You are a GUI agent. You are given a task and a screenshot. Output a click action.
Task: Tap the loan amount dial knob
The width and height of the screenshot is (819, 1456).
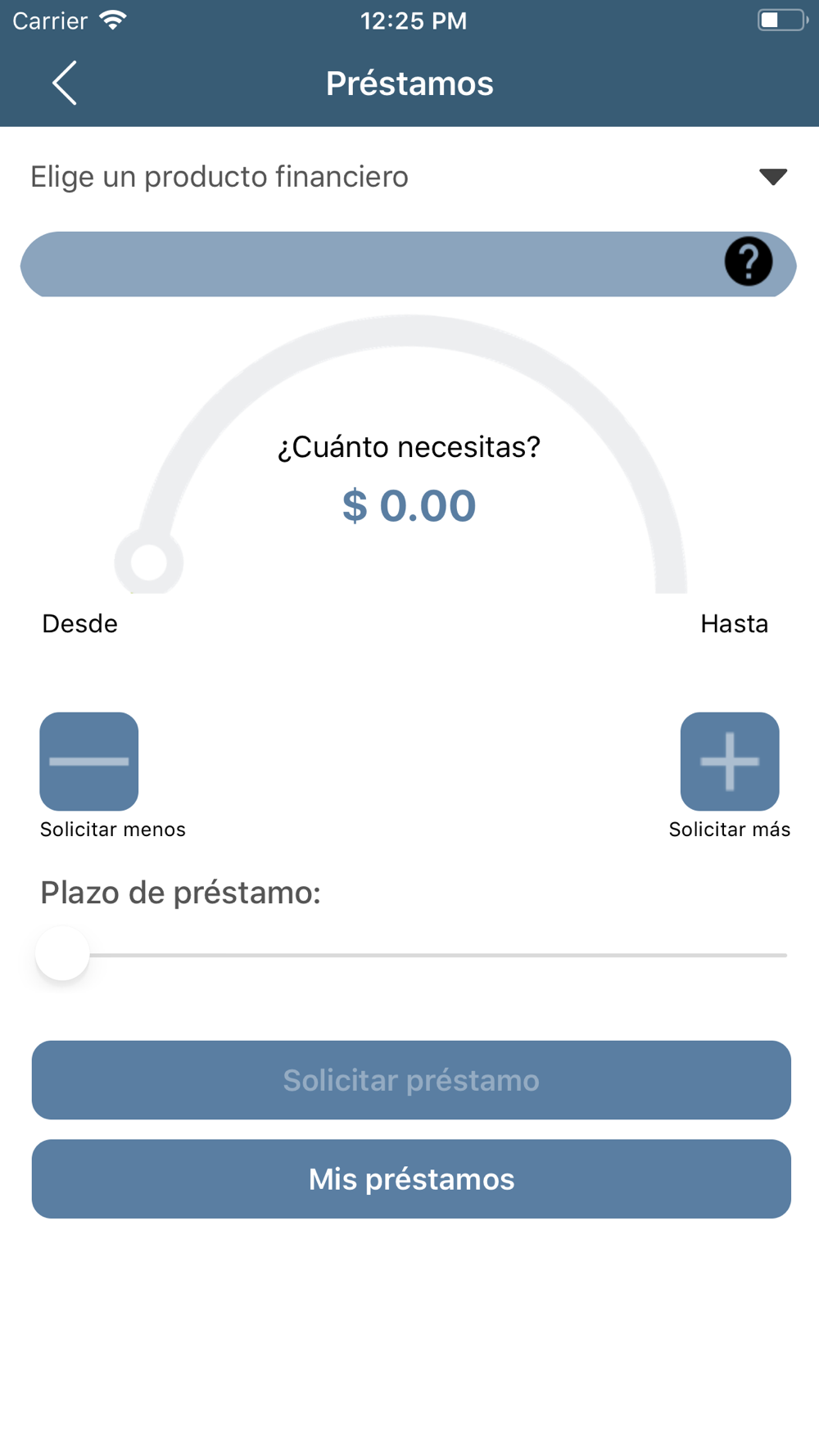pos(149,563)
